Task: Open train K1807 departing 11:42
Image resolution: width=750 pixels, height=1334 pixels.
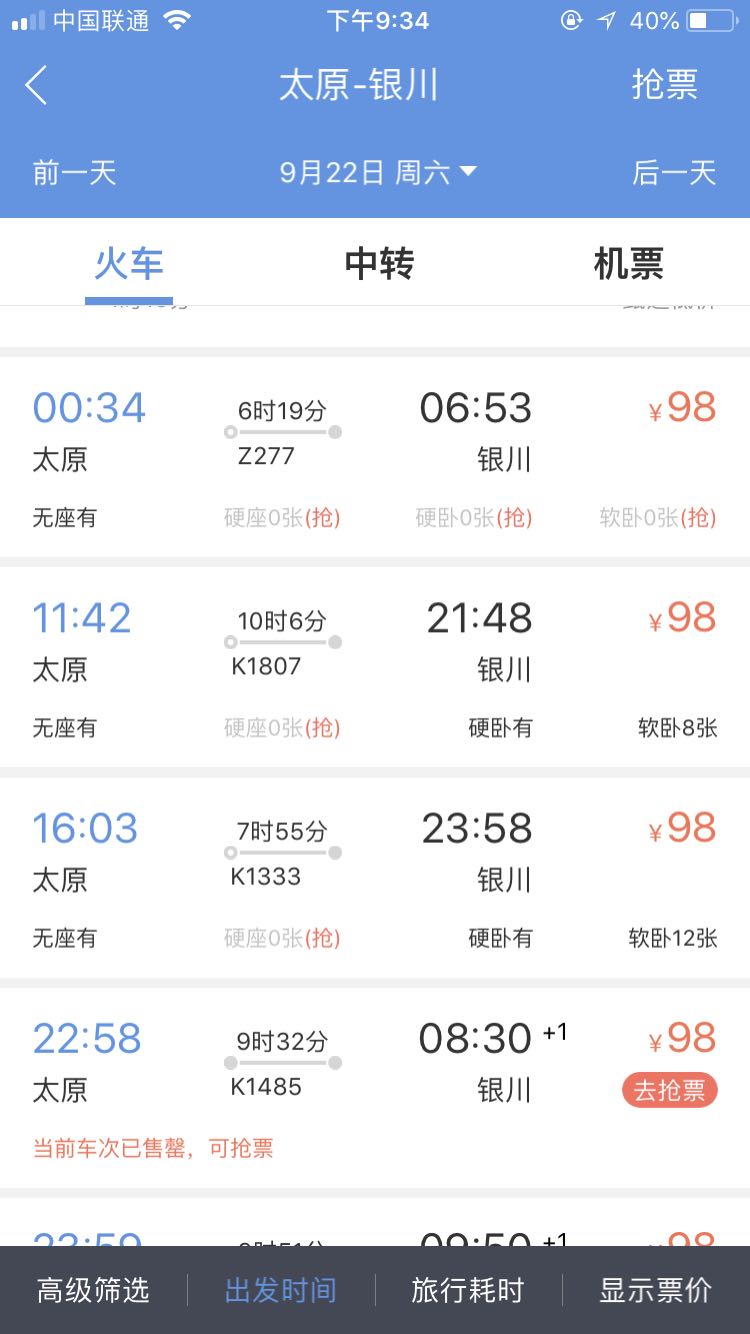Action: coord(375,667)
